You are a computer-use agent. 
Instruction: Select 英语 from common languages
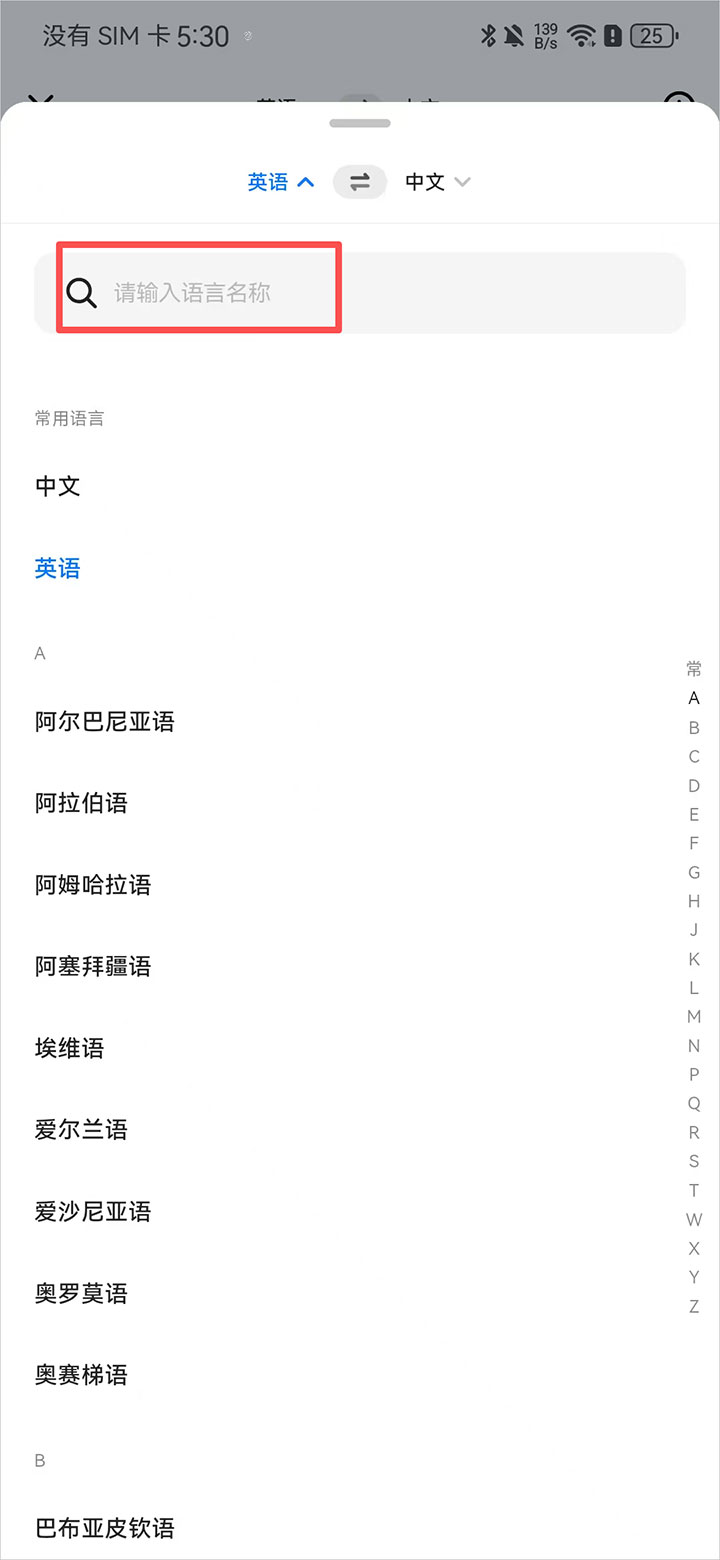pyautogui.click(x=58, y=569)
